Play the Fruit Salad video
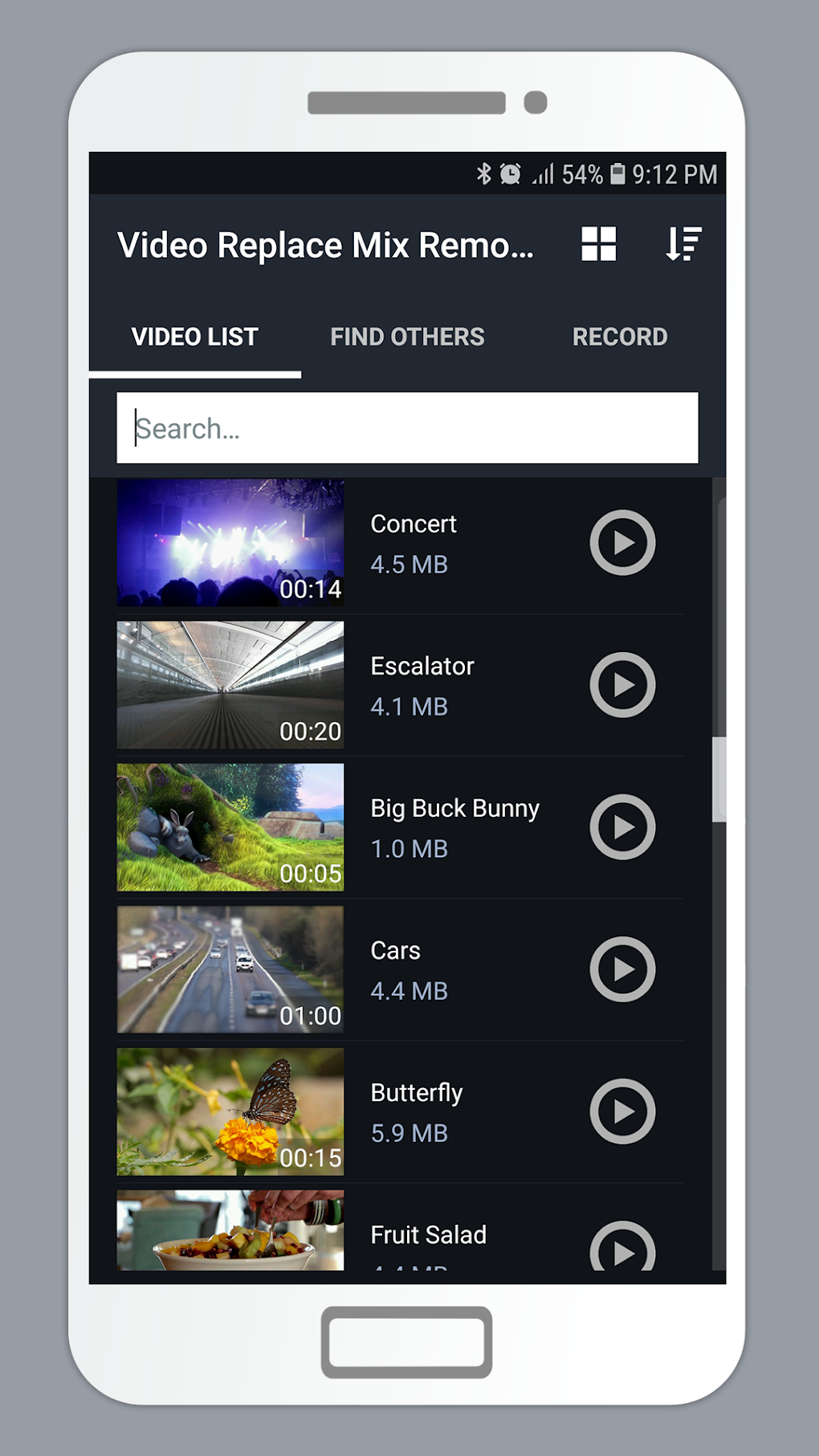819x1456 pixels. 622,1246
